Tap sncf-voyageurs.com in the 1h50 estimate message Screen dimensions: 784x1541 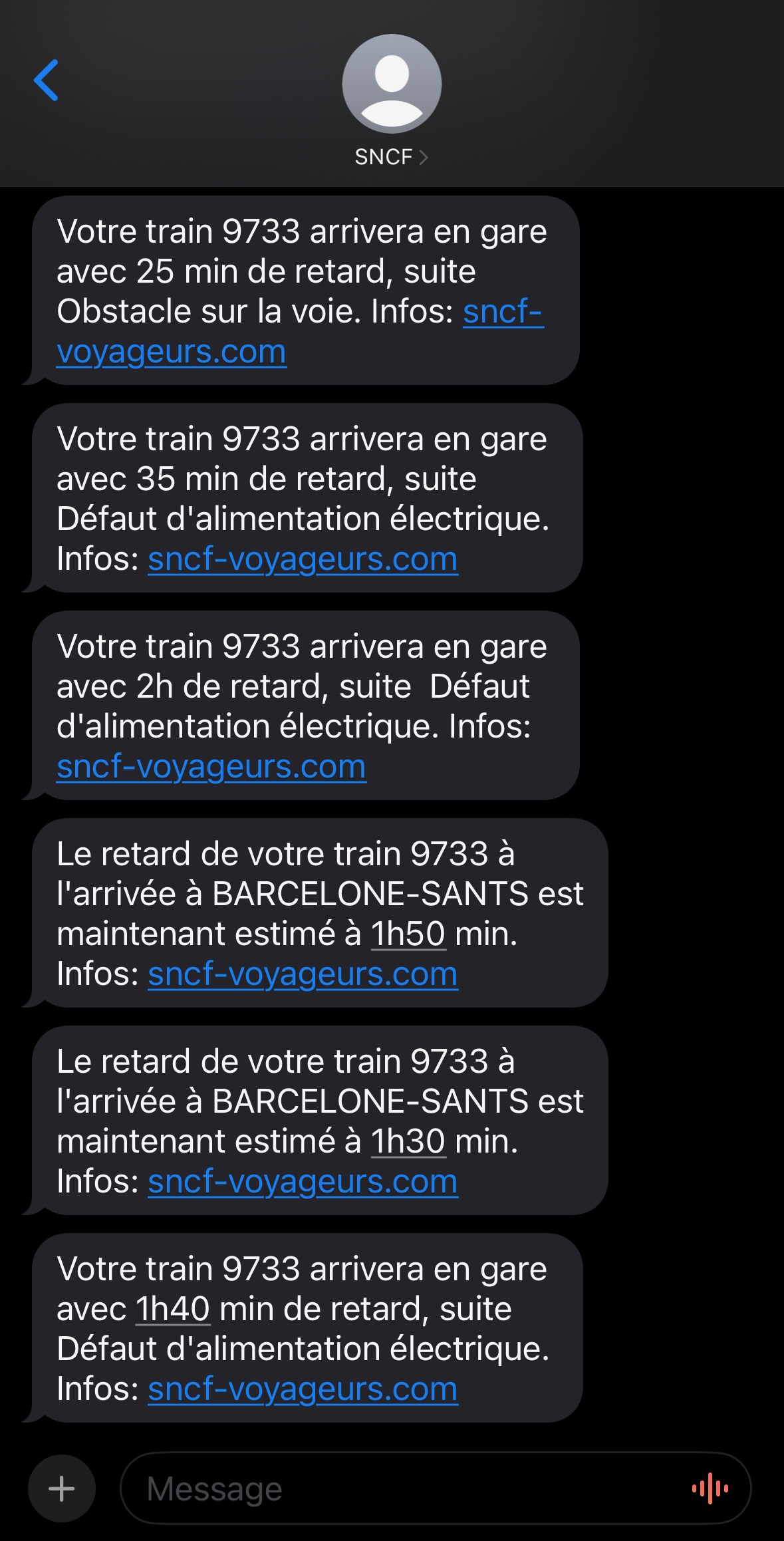pos(303,974)
